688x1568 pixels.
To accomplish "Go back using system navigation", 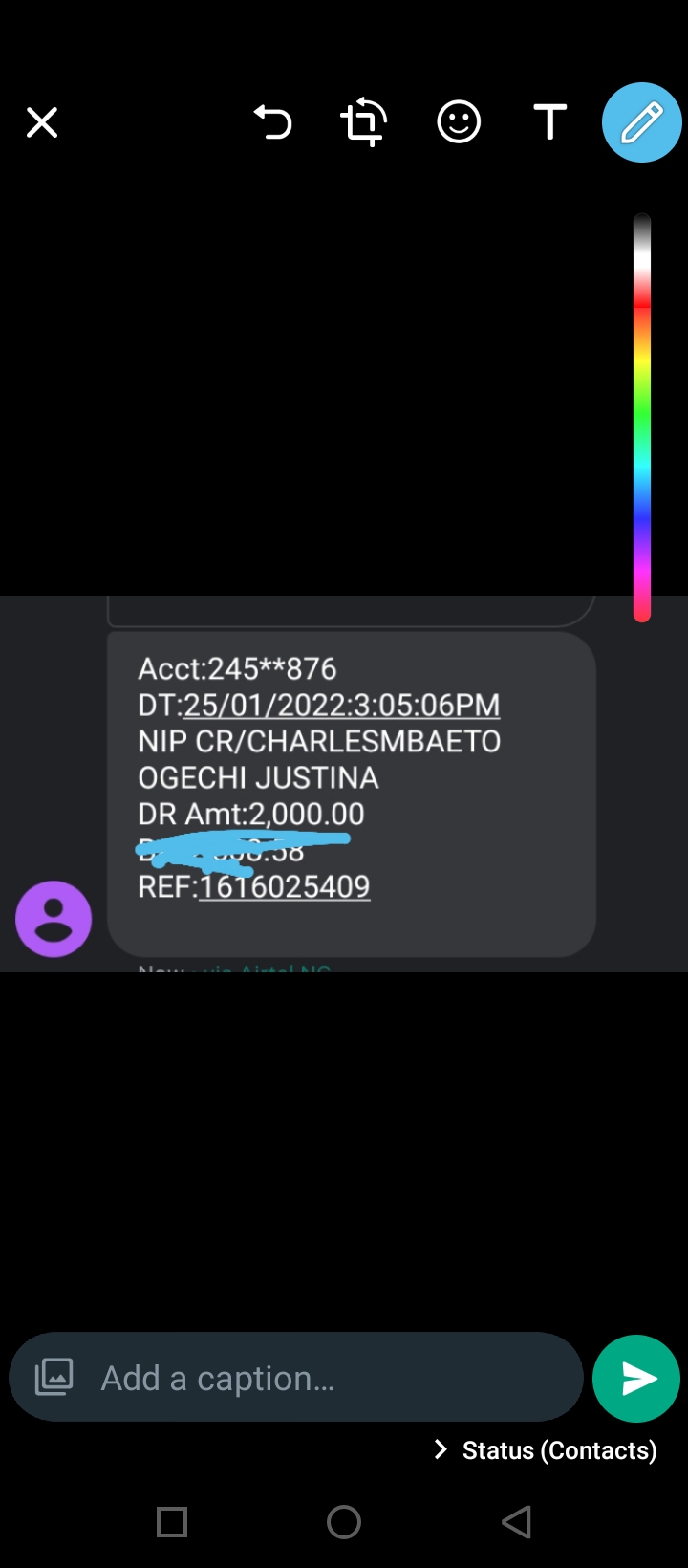I will point(516,1522).
